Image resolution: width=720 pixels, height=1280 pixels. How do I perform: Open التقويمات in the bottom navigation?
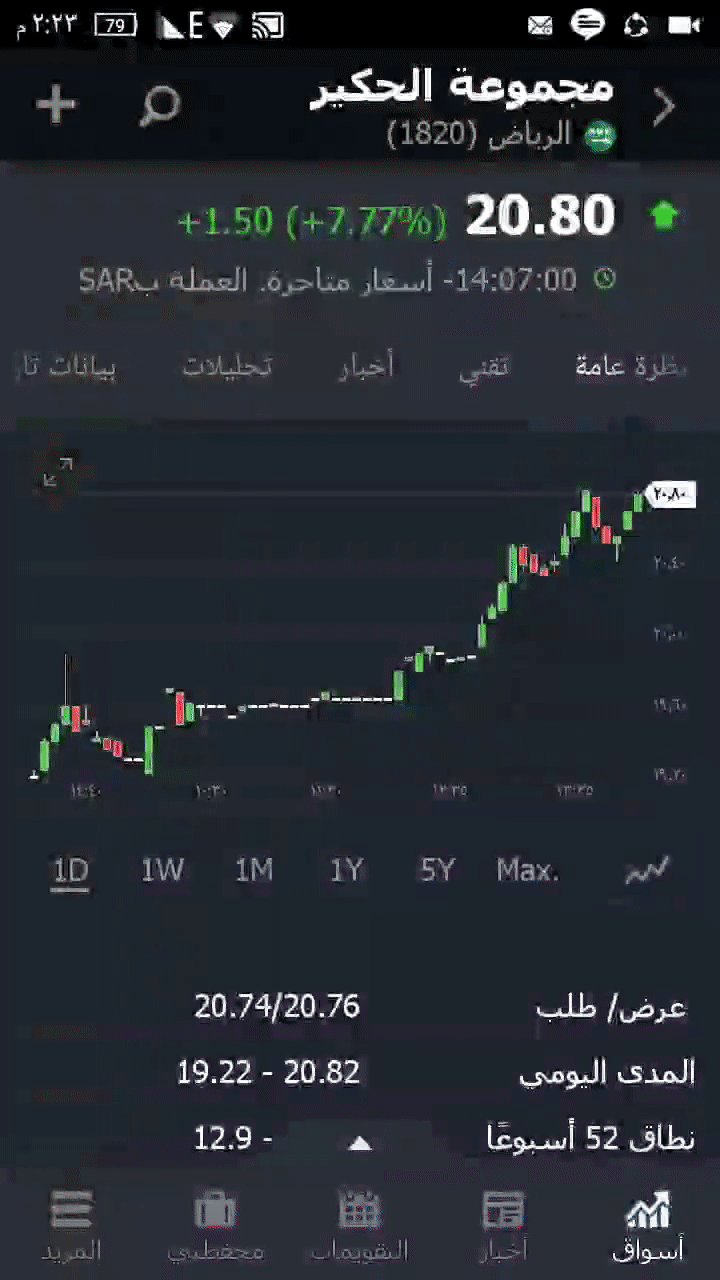pyautogui.click(x=360, y=1225)
